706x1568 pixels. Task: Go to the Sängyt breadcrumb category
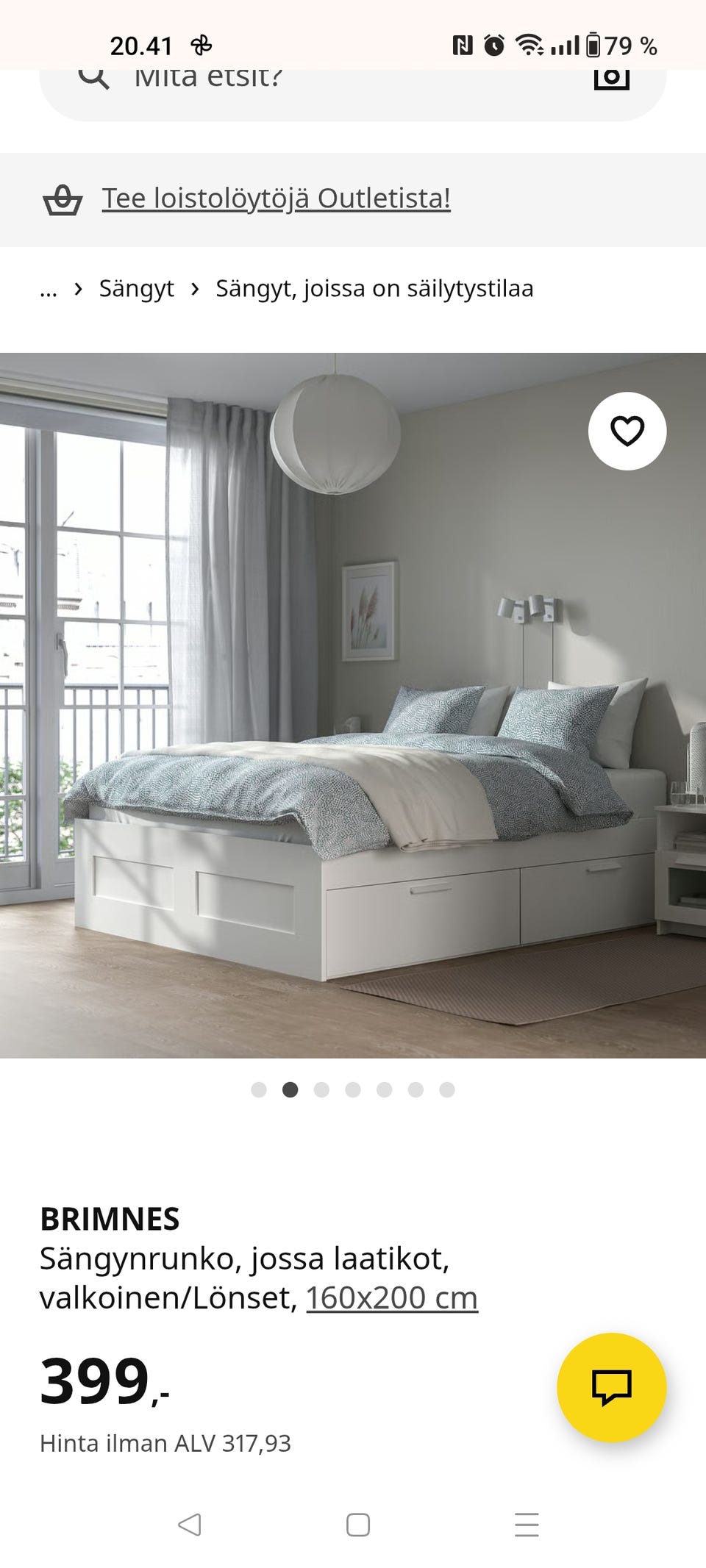point(137,289)
